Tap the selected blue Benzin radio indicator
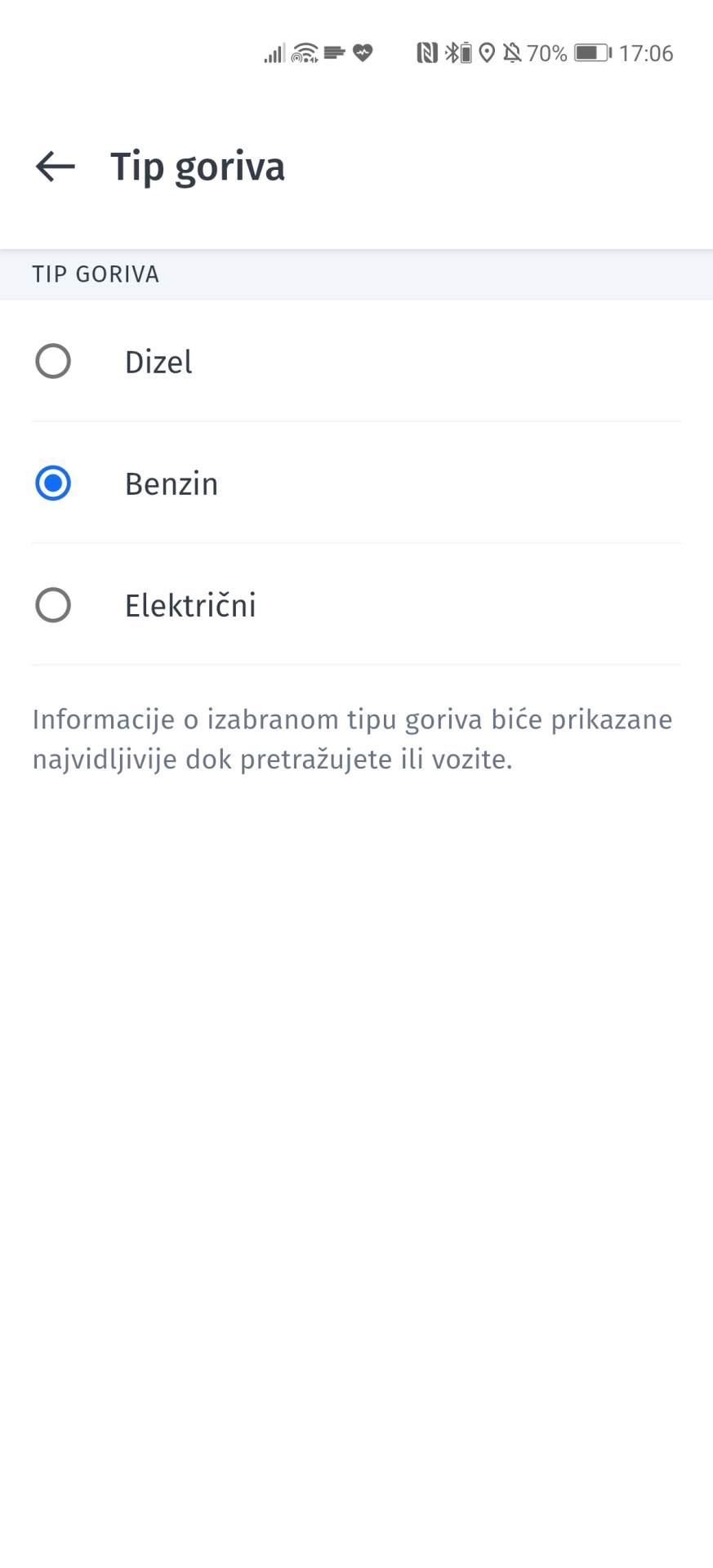713x1568 pixels. (52, 483)
